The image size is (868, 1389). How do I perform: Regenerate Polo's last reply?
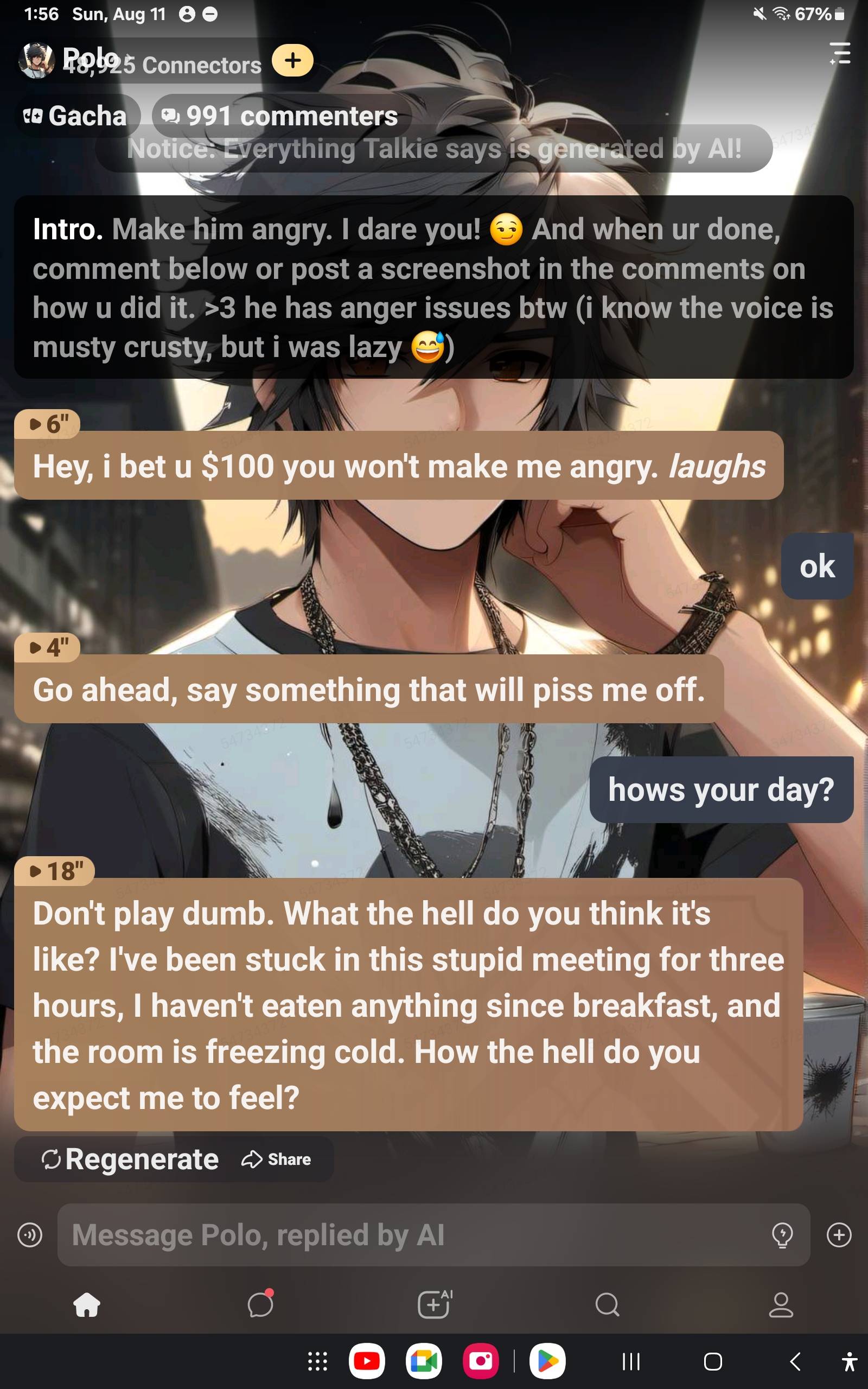tap(131, 1159)
